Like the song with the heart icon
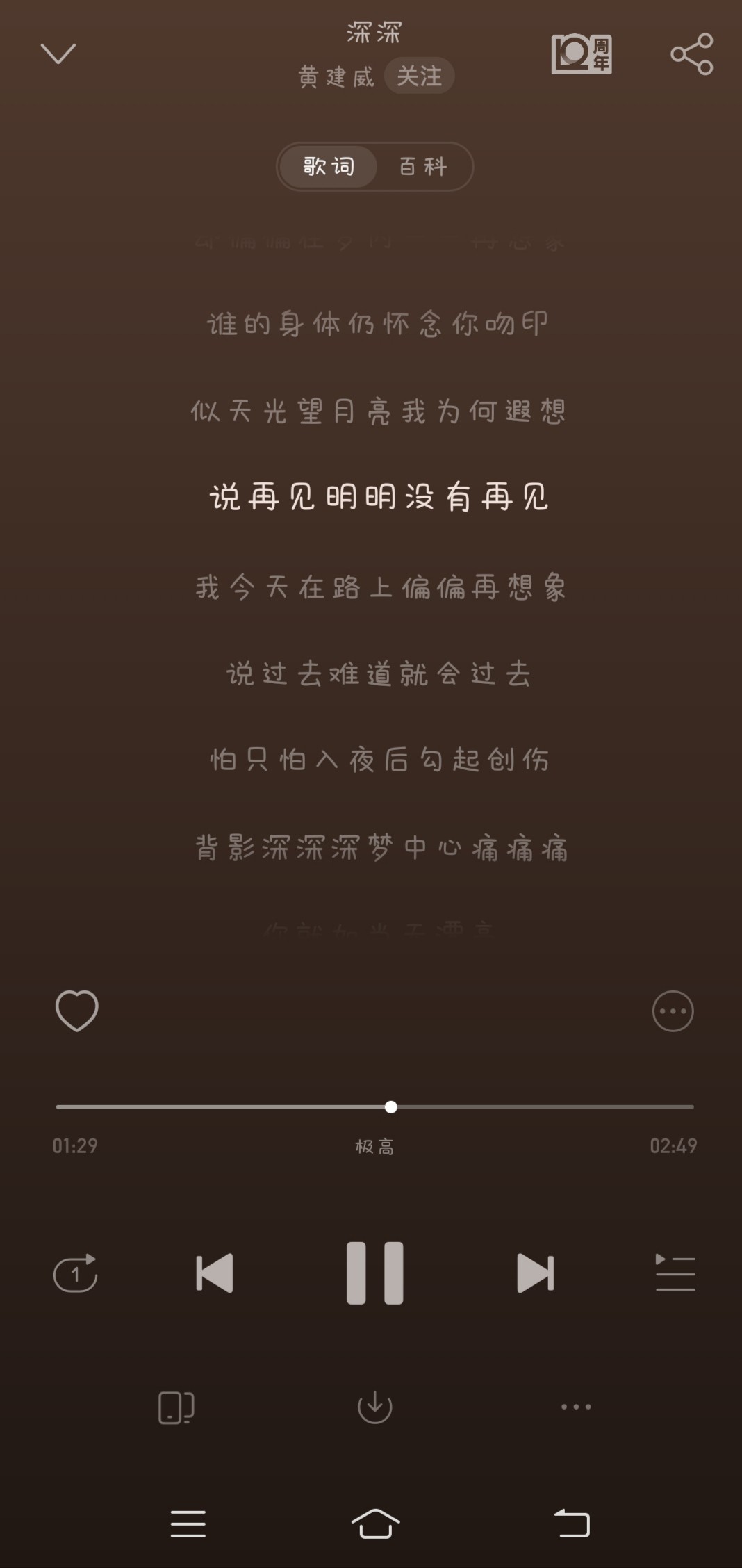This screenshot has width=742, height=1568. [76, 1011]
